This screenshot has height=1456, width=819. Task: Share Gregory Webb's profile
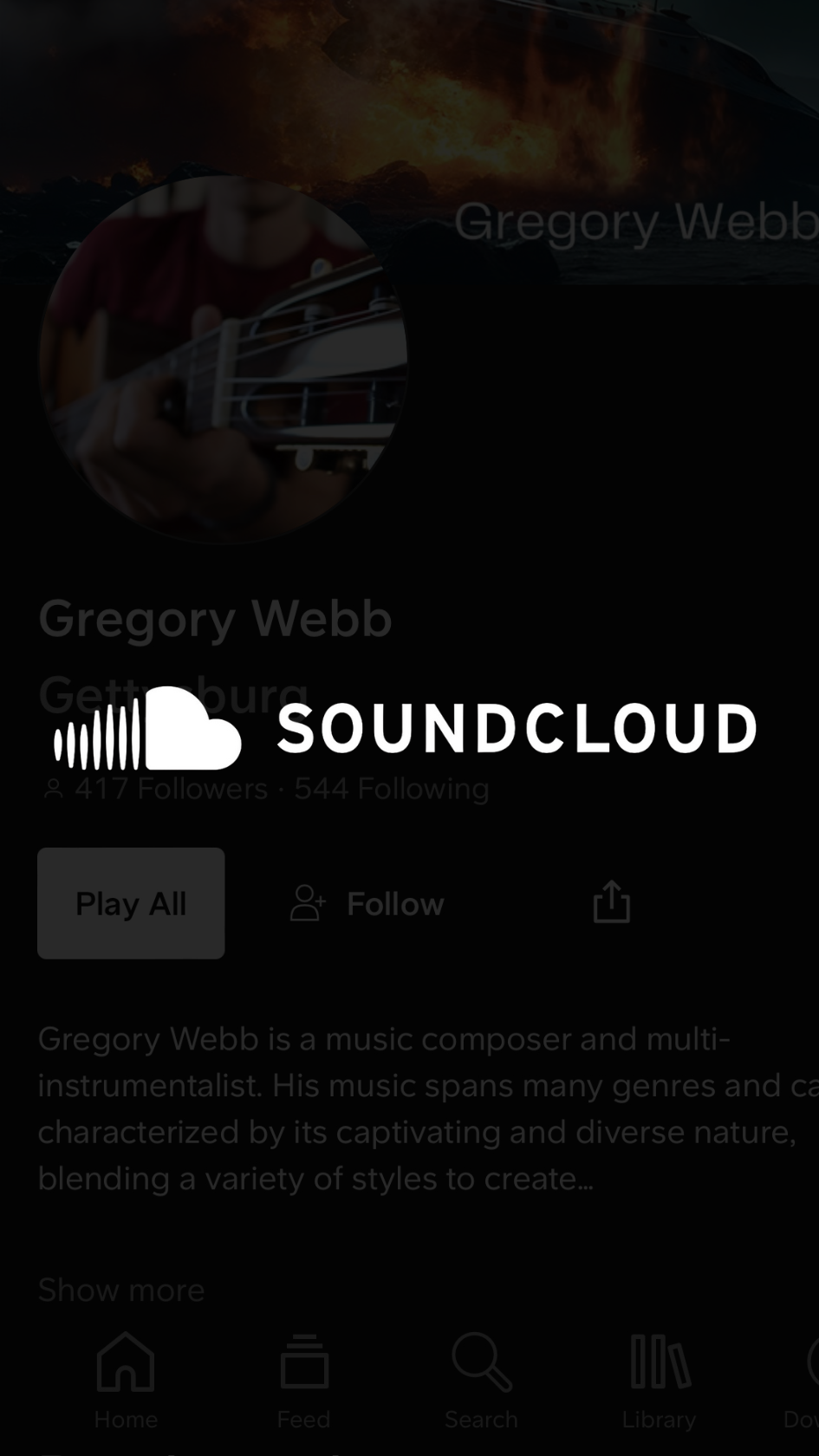(611, 902)
